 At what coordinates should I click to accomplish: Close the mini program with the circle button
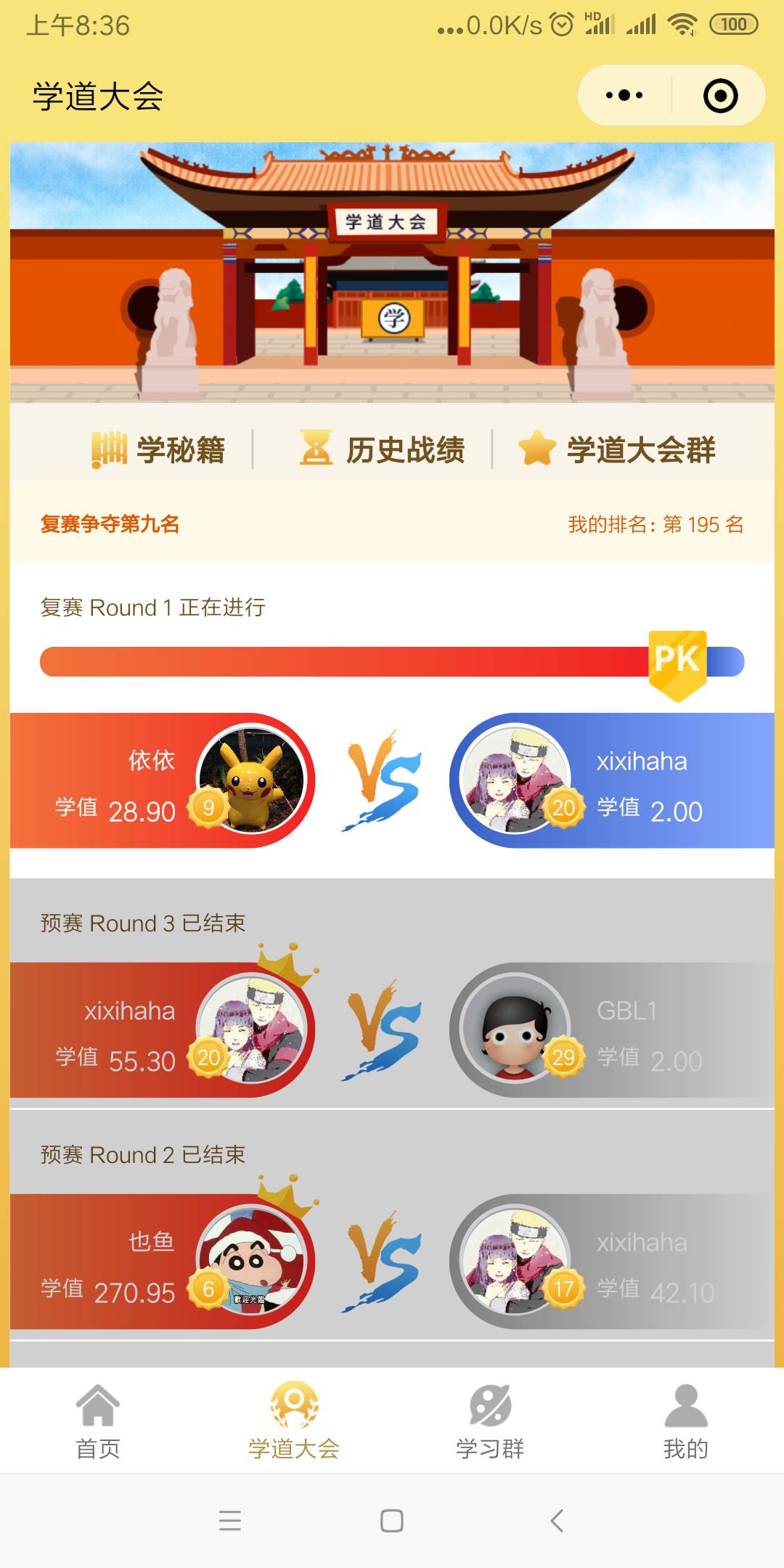[x=720, y=96]
